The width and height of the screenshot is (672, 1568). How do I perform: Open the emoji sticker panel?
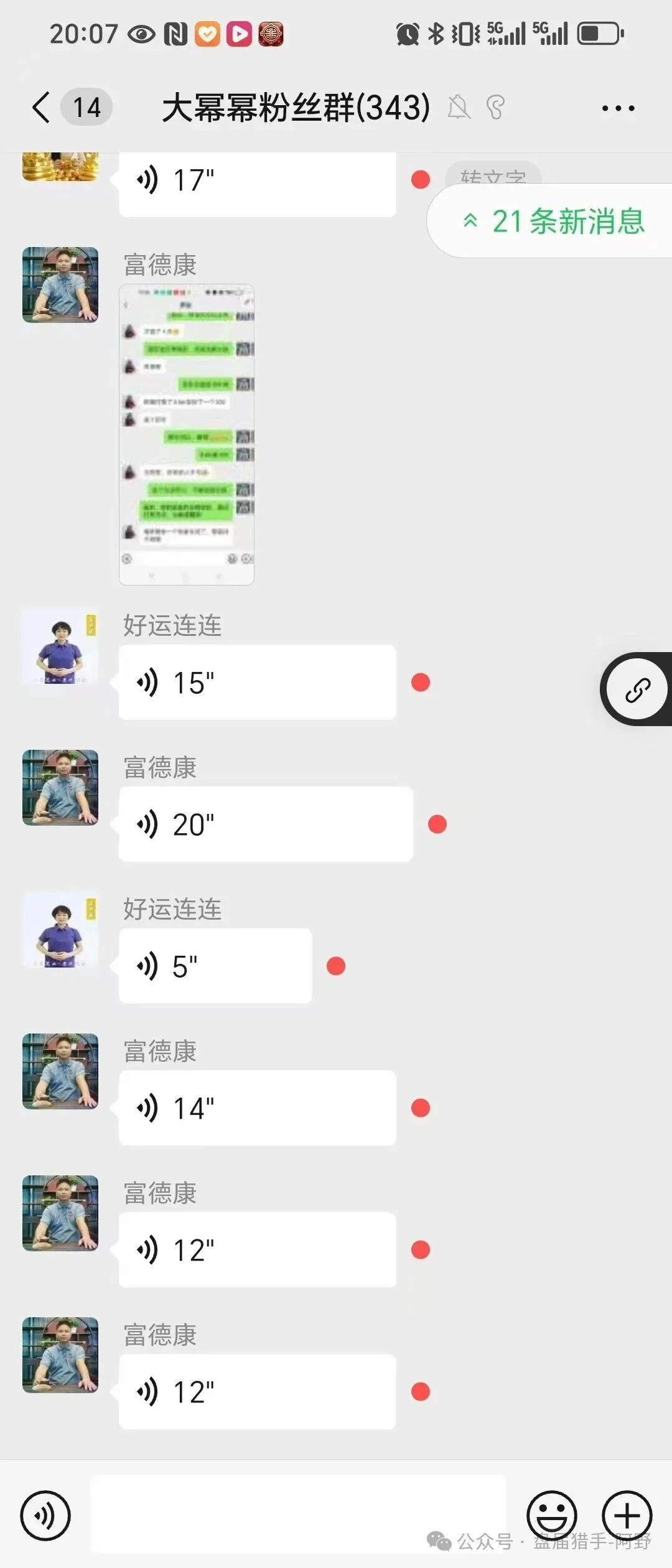pos(552,1516)
